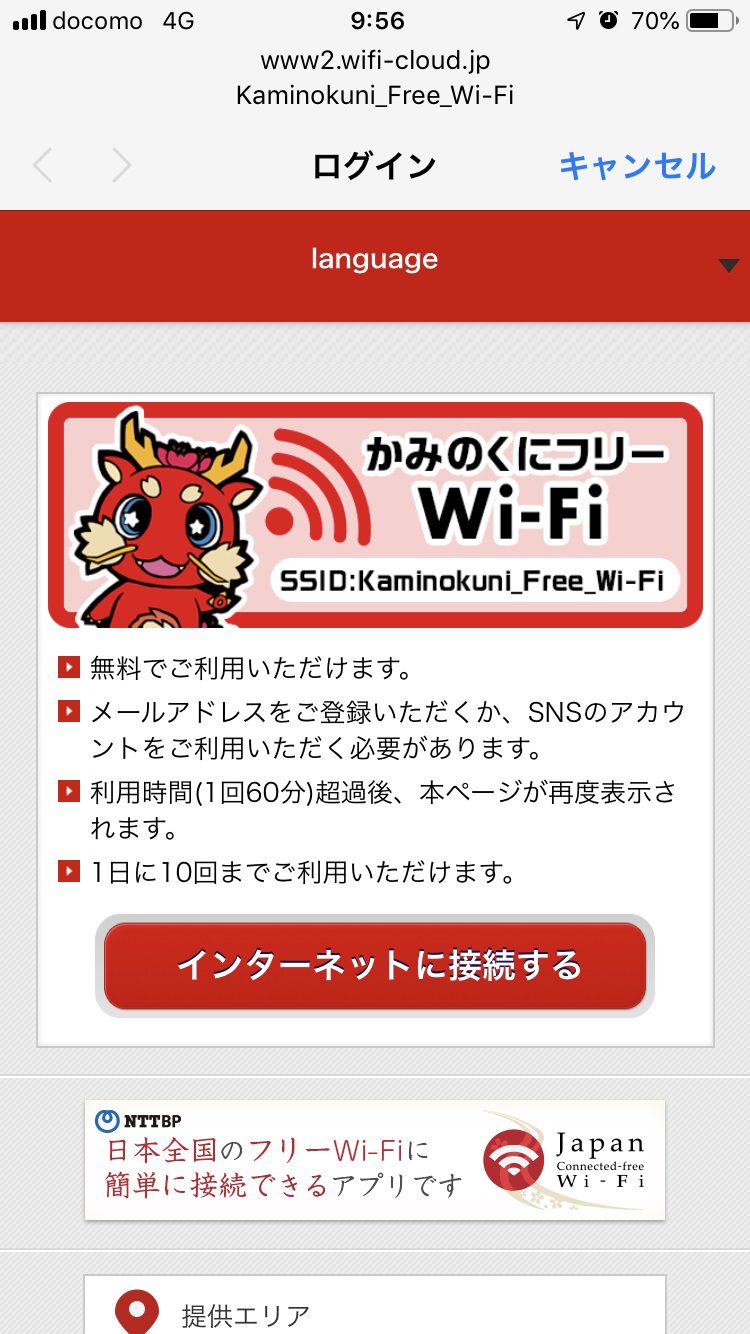
Task: Expand the language dropdown
Action: point(375,261)
